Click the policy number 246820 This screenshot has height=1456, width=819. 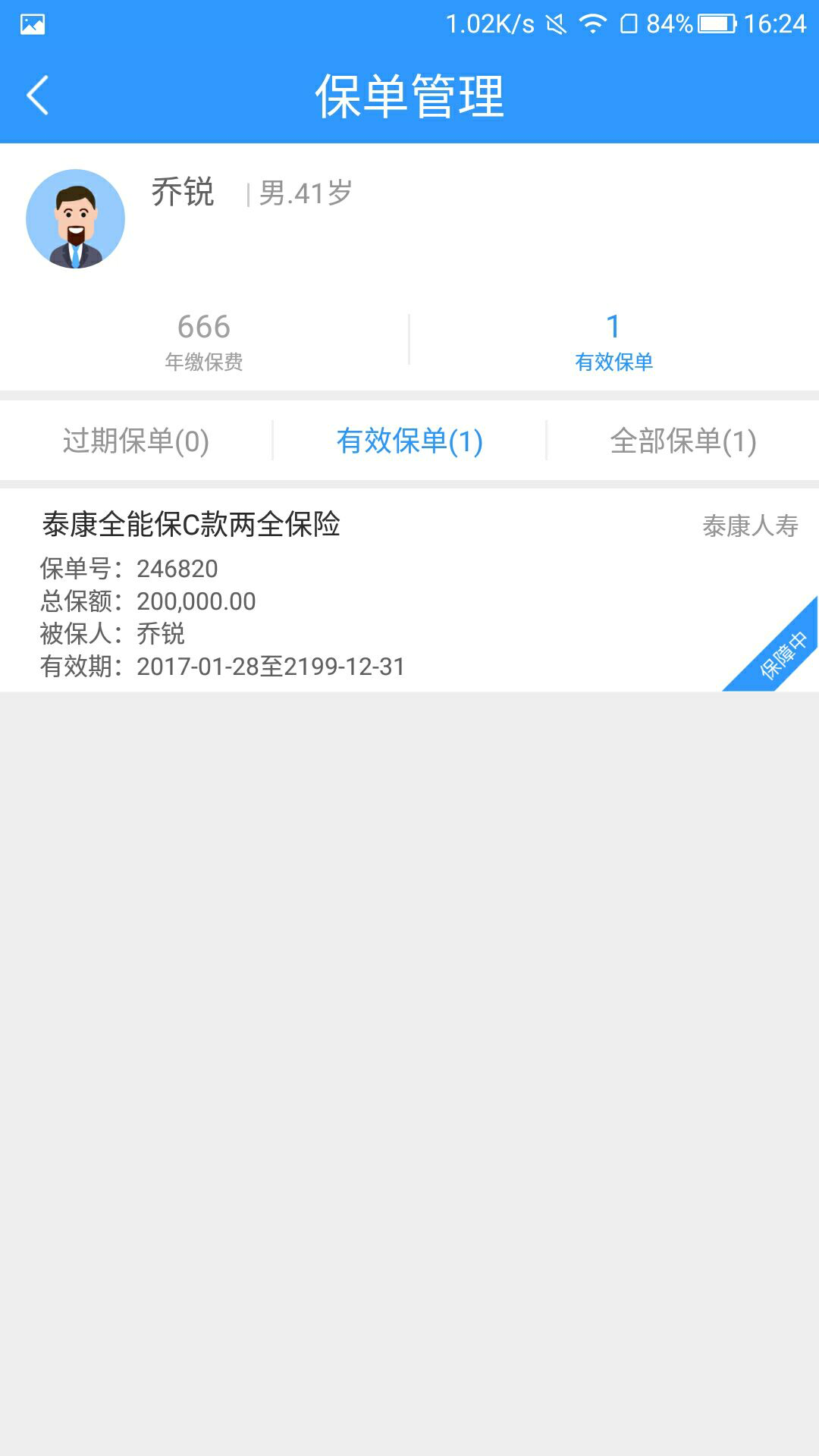176,570
